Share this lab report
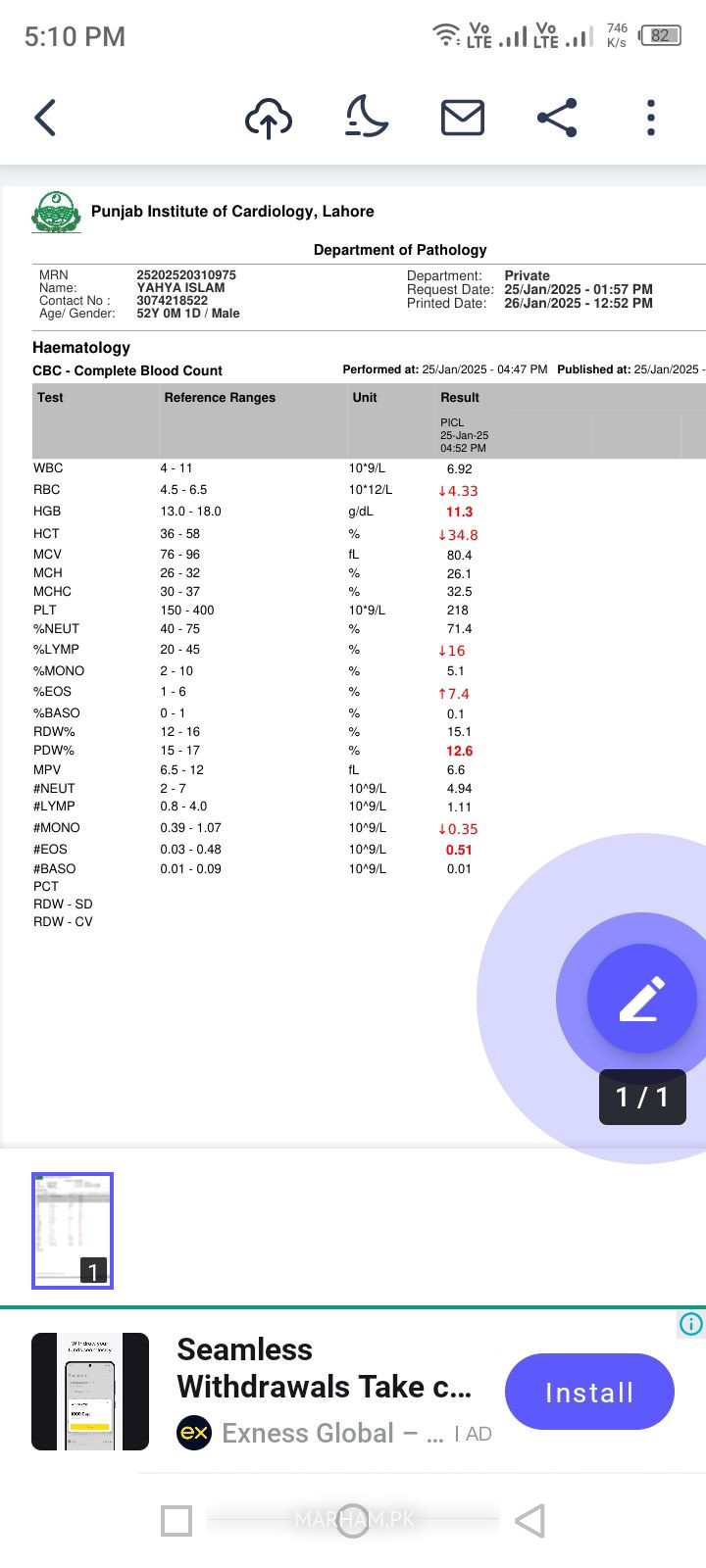Screen dimensions: 706x1568 (557, 118)
